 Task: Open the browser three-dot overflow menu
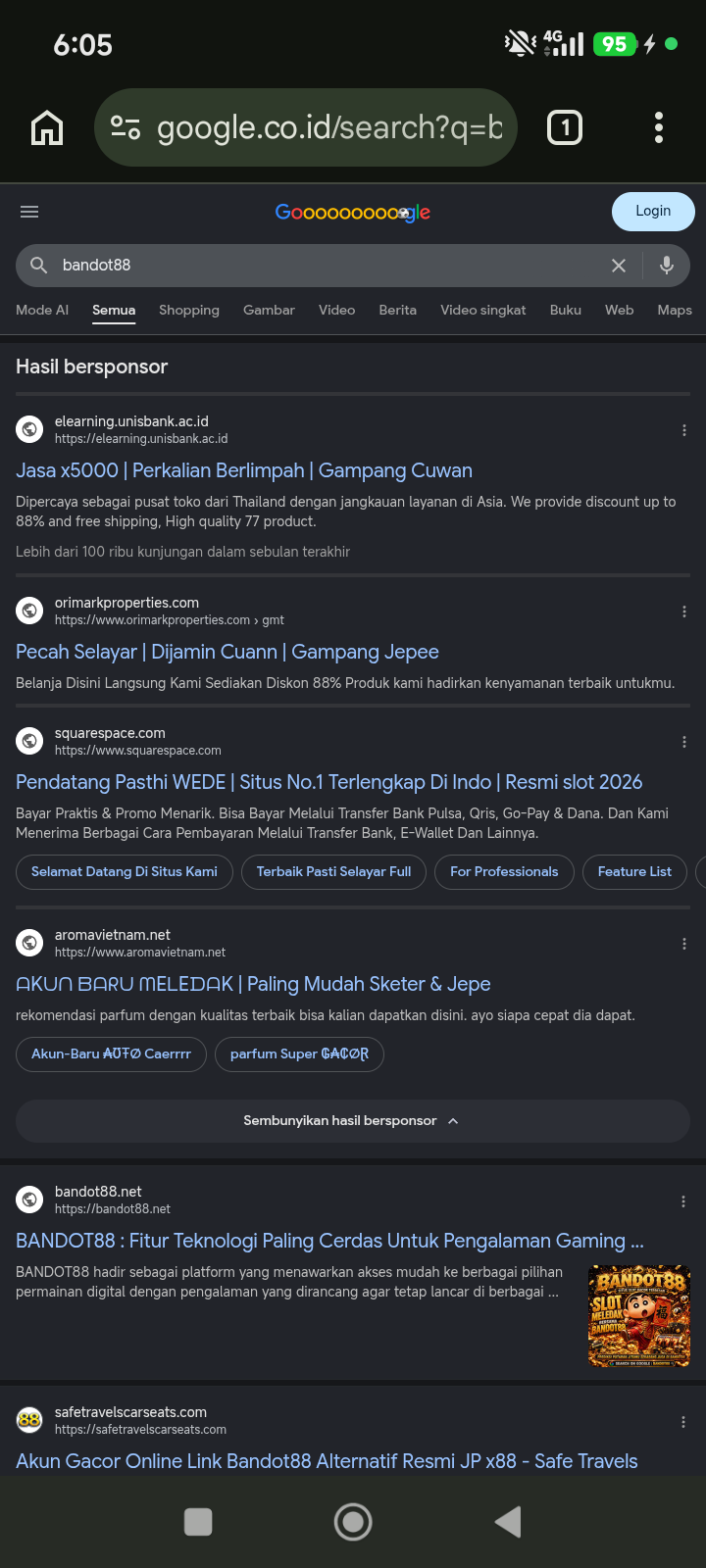(x=659, y=127)
